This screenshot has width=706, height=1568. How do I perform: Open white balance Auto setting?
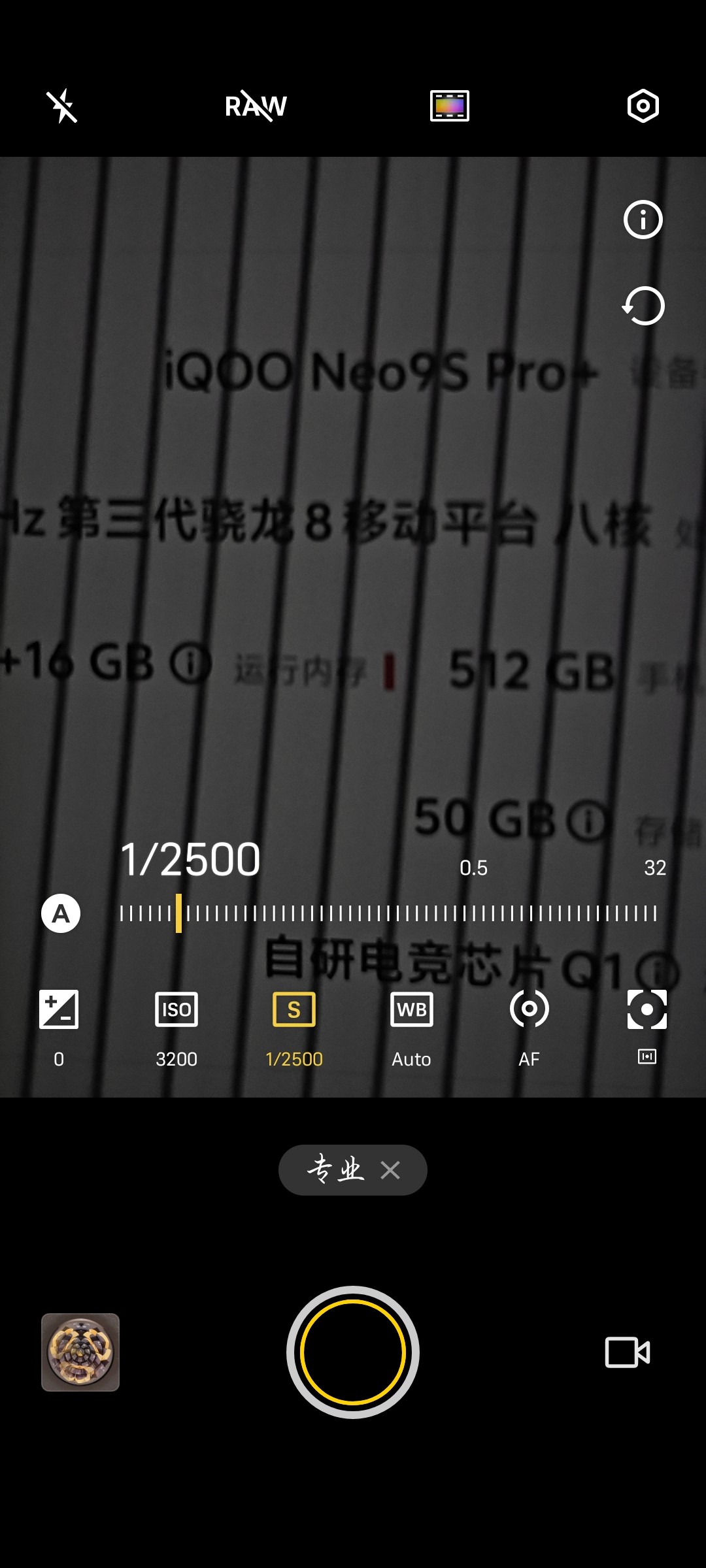click(412, 1023)
